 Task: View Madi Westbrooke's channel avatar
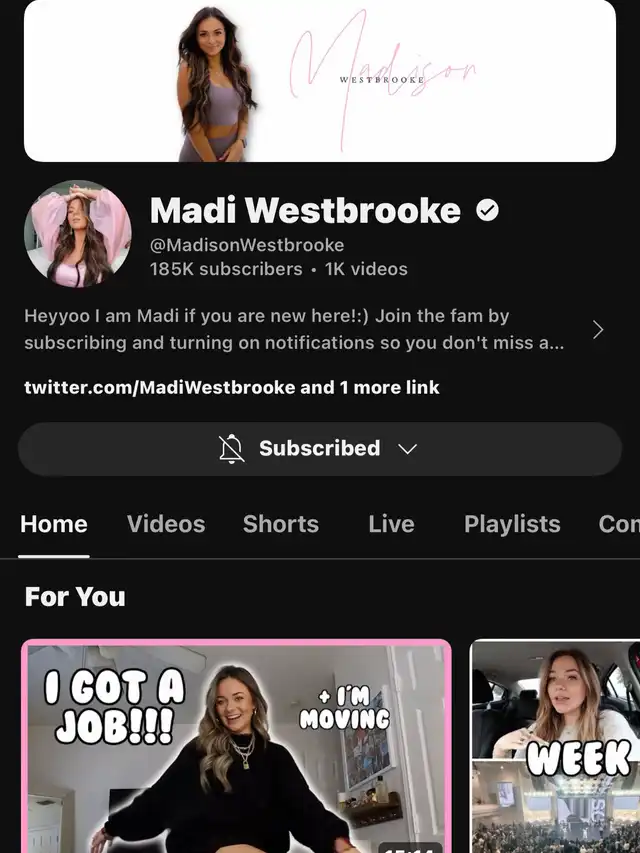click(x=77, y=234)
